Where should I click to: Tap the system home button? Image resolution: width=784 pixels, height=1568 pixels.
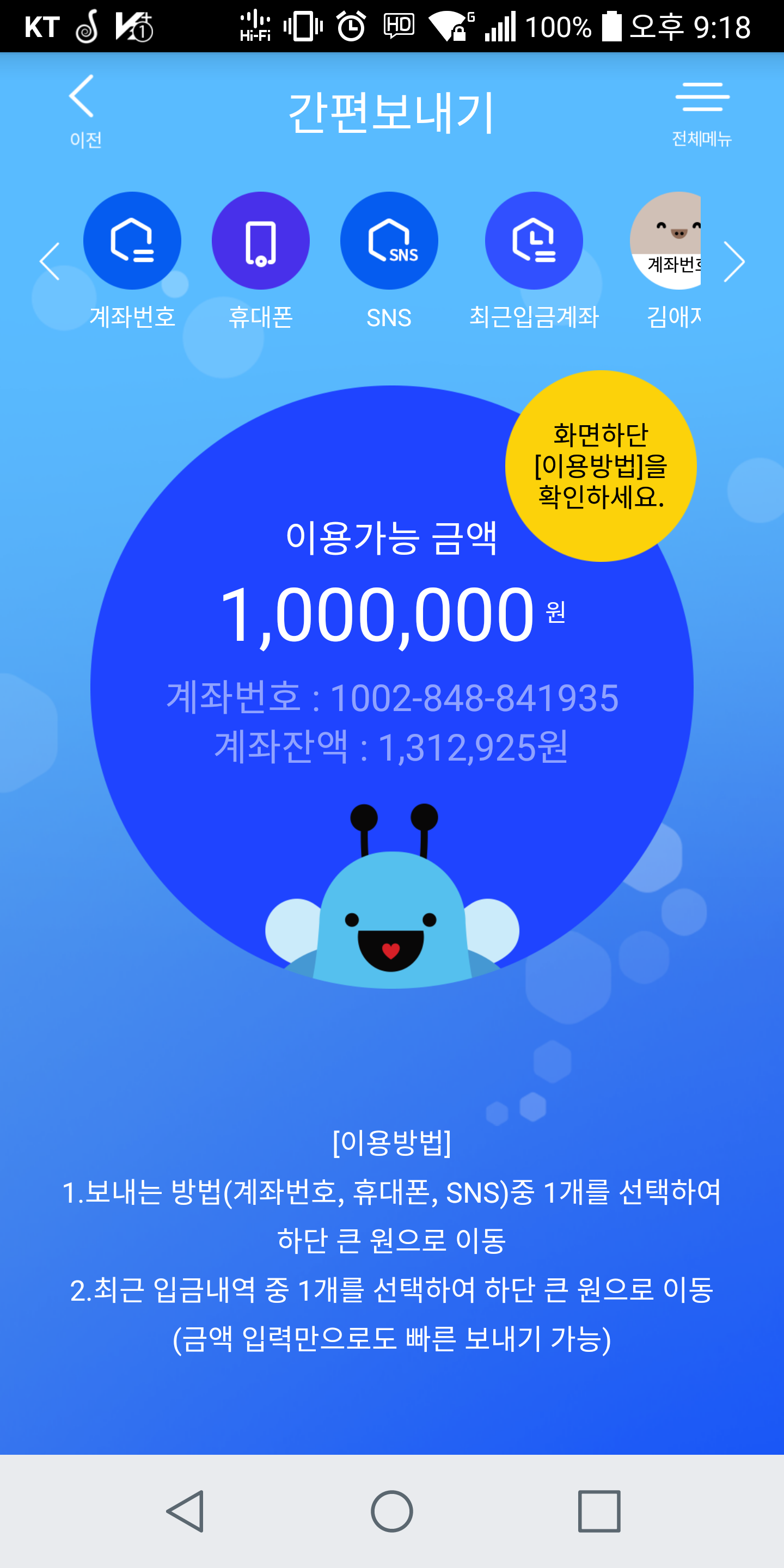pos(391,1511)
